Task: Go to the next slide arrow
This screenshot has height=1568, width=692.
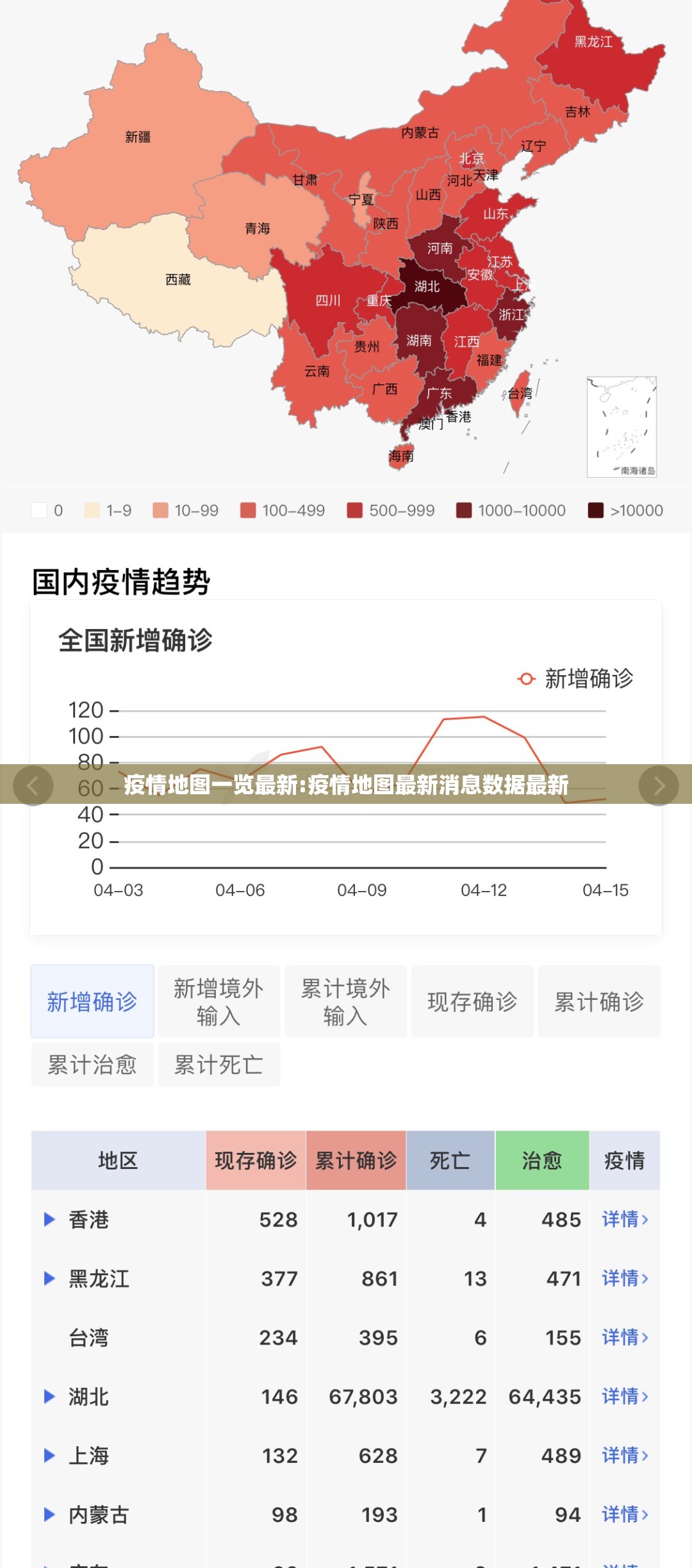Action: [x=659, y=785]
